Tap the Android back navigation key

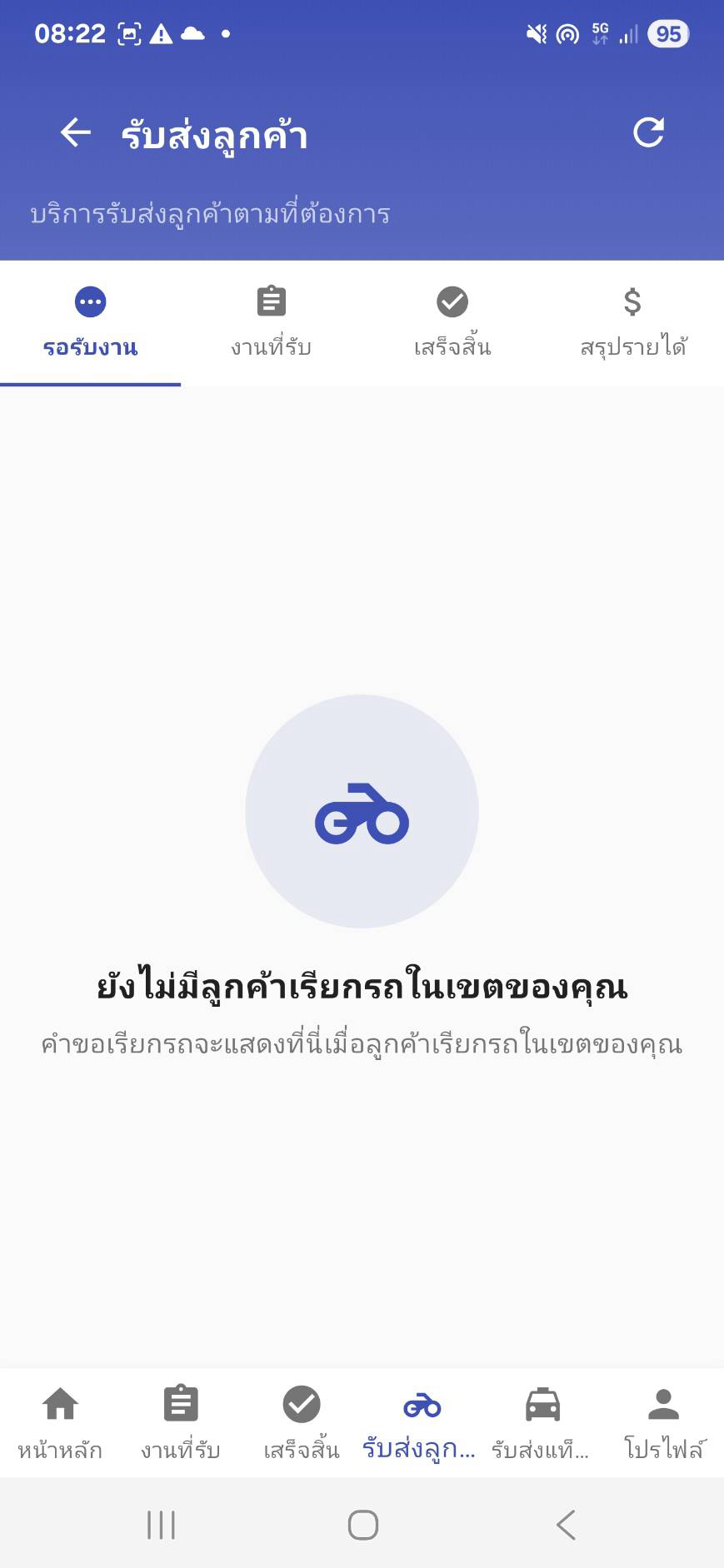[566, 1525]
